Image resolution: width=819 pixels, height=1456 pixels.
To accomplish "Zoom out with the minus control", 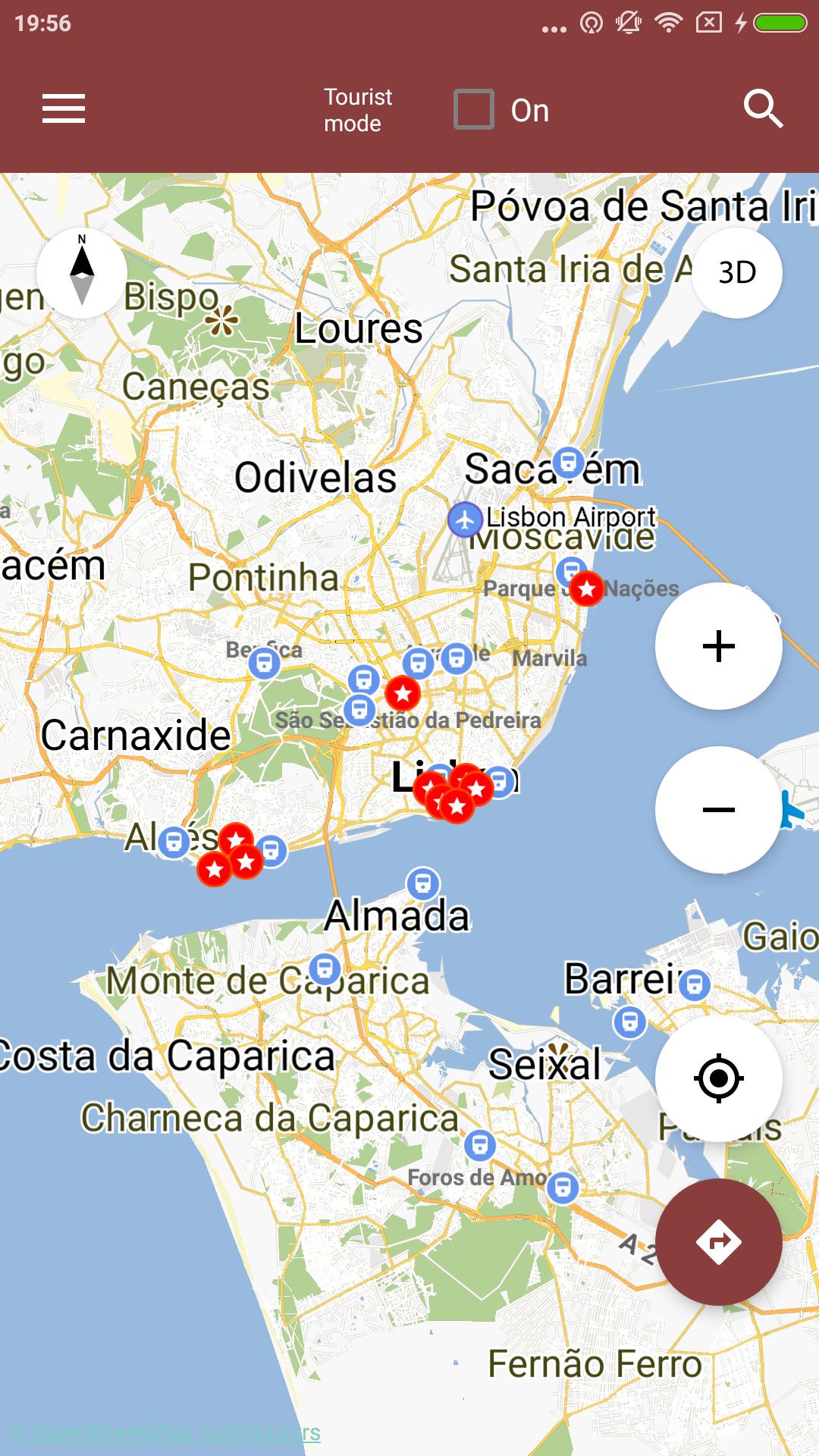I will pyautogui.click(x=718, y=810).
